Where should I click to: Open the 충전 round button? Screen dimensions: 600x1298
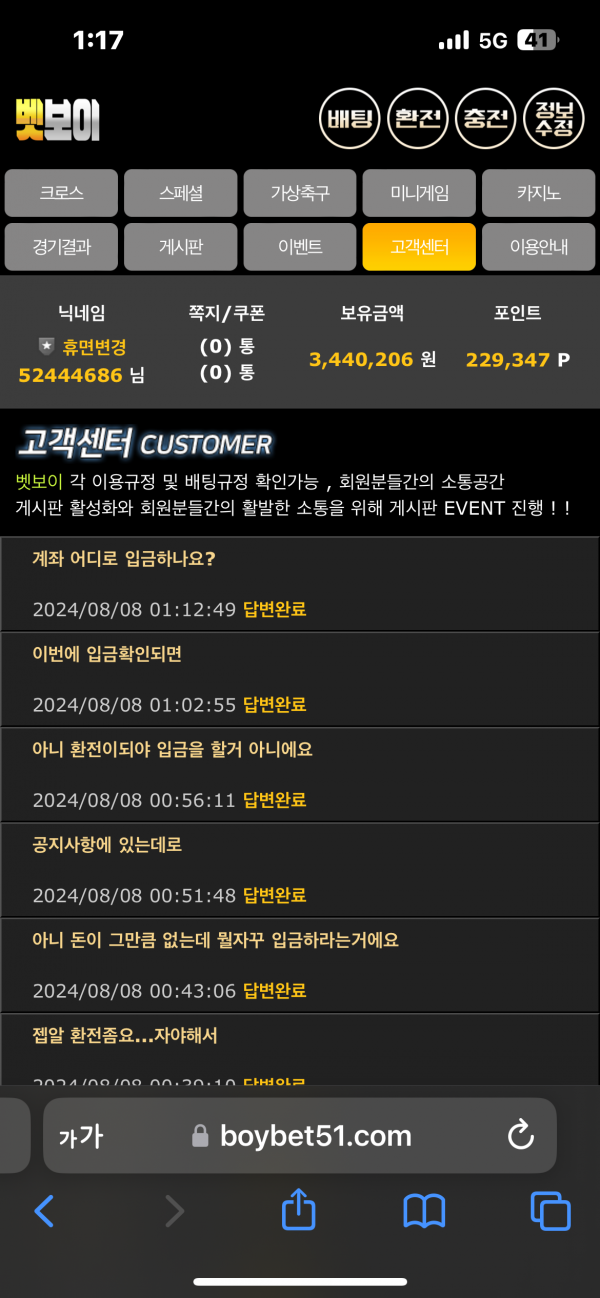tap(485, 119)
